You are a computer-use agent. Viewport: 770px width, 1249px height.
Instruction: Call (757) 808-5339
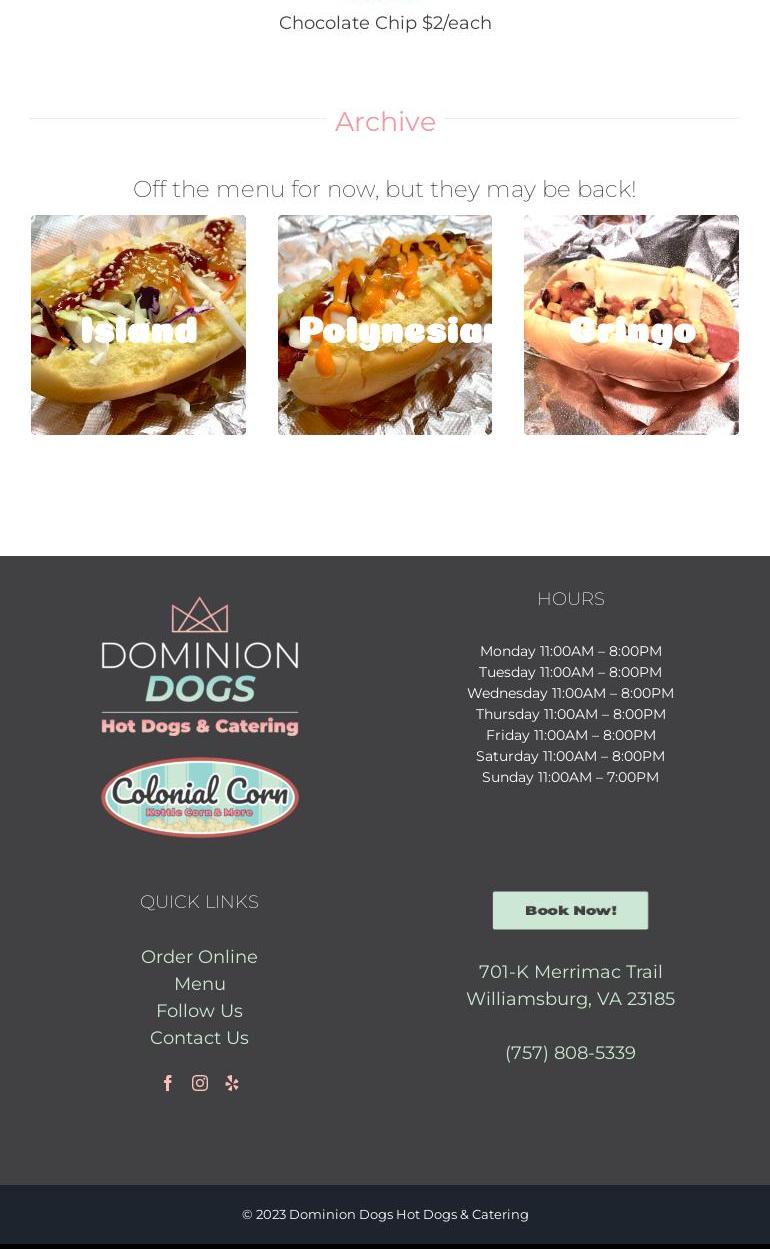tap(570, 1053)
